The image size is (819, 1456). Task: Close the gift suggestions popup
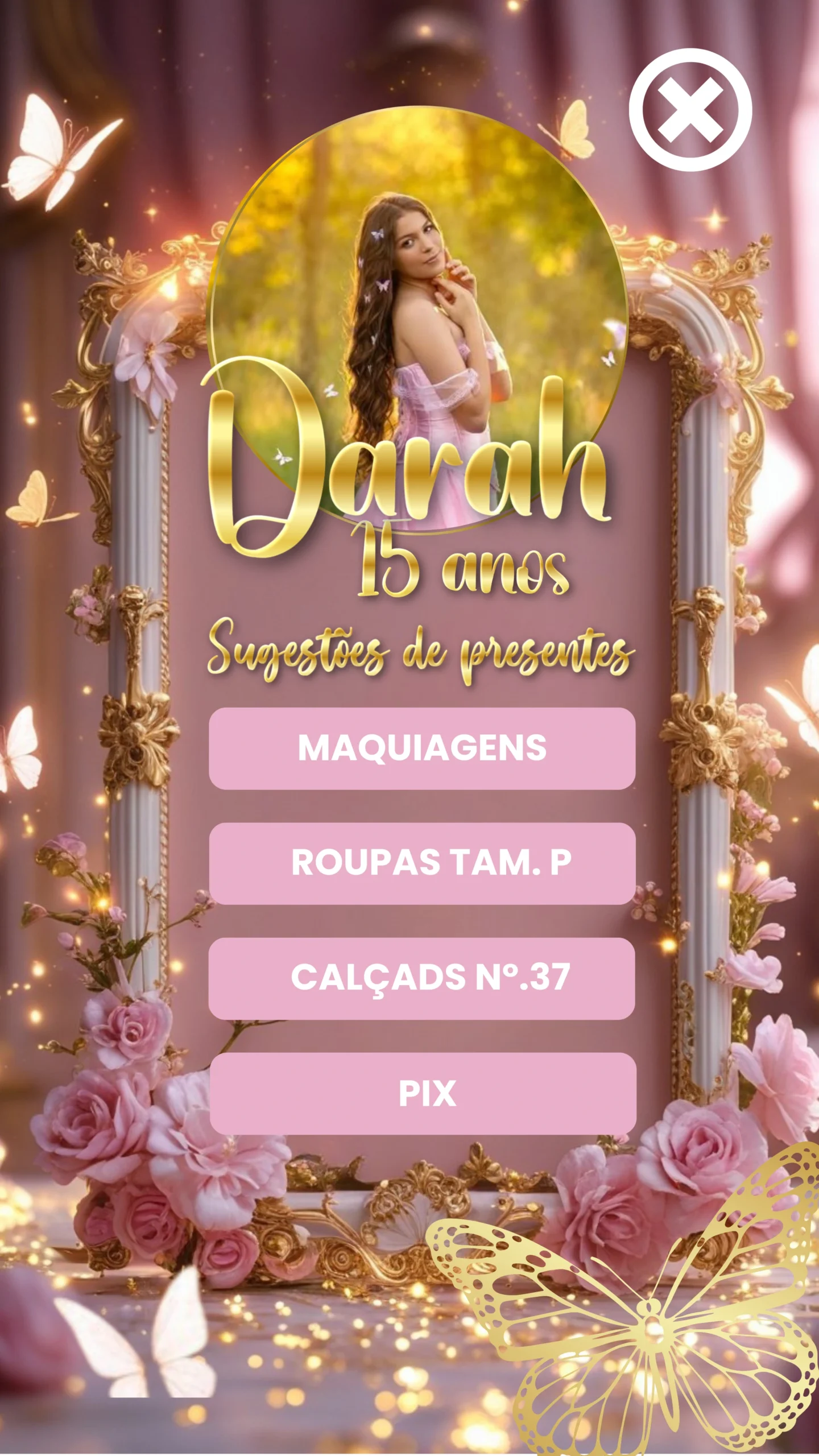tap(690, 110)
